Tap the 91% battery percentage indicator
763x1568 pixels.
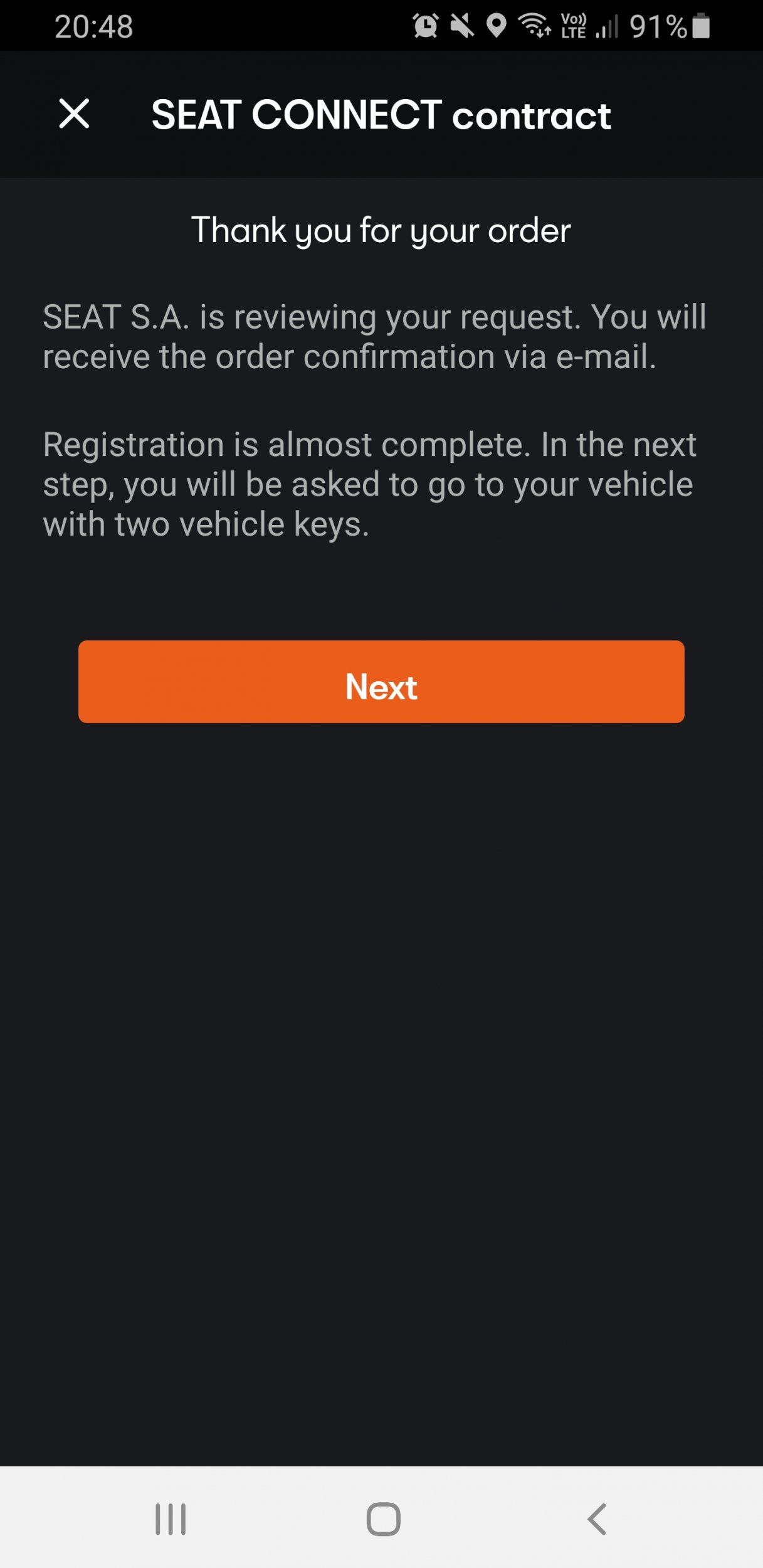click(x=658, y=26)
